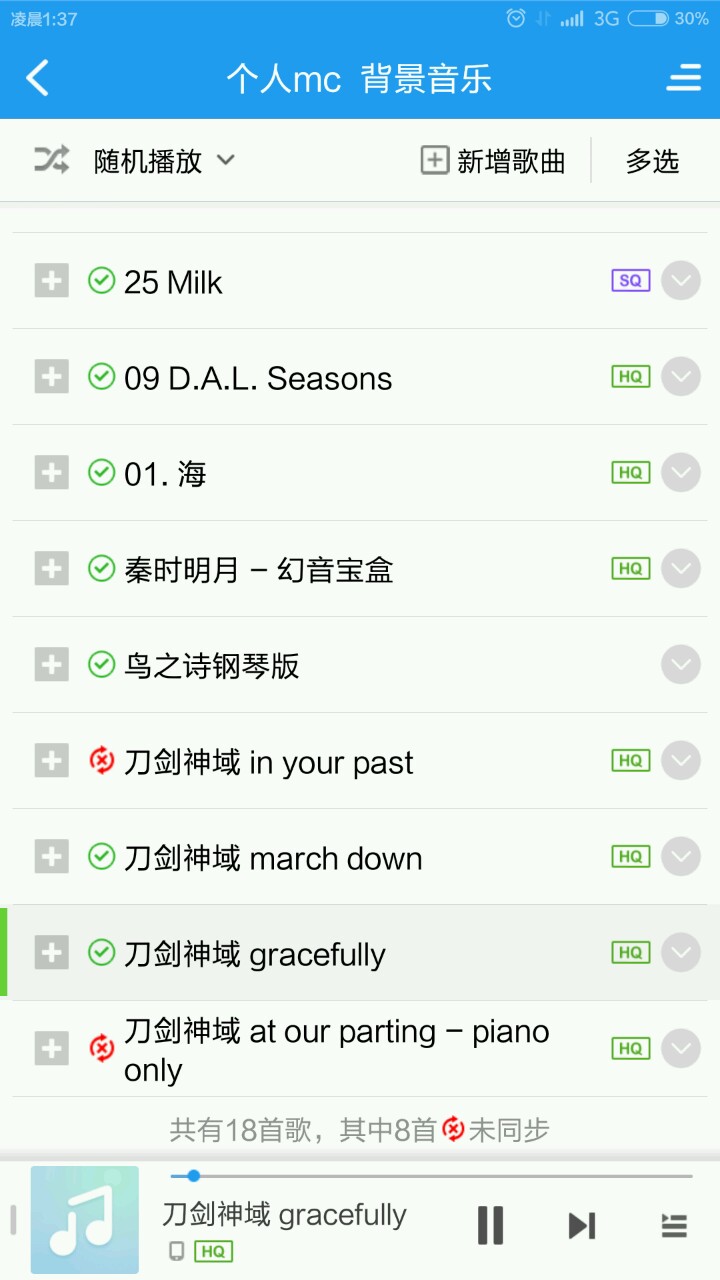Open the hamburger menu in the header

coord(683,78)
